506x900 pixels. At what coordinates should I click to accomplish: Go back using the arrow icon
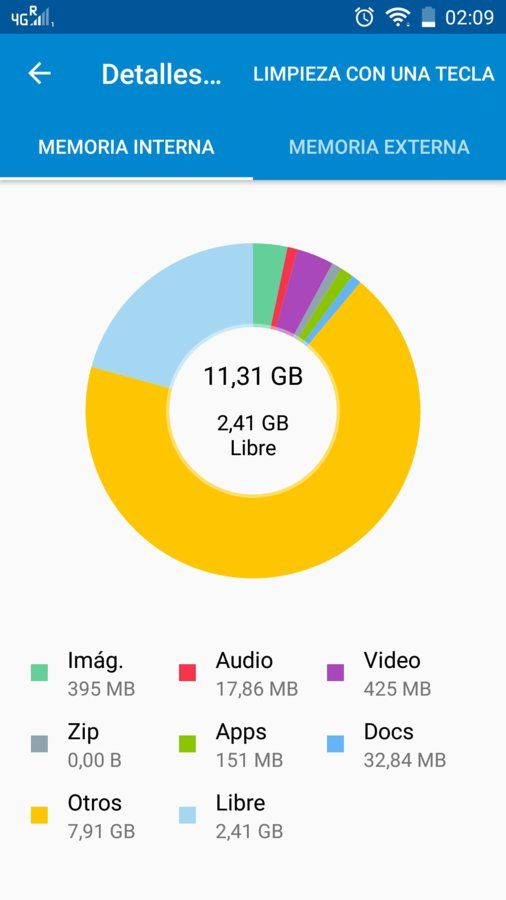tap(40, 73)
